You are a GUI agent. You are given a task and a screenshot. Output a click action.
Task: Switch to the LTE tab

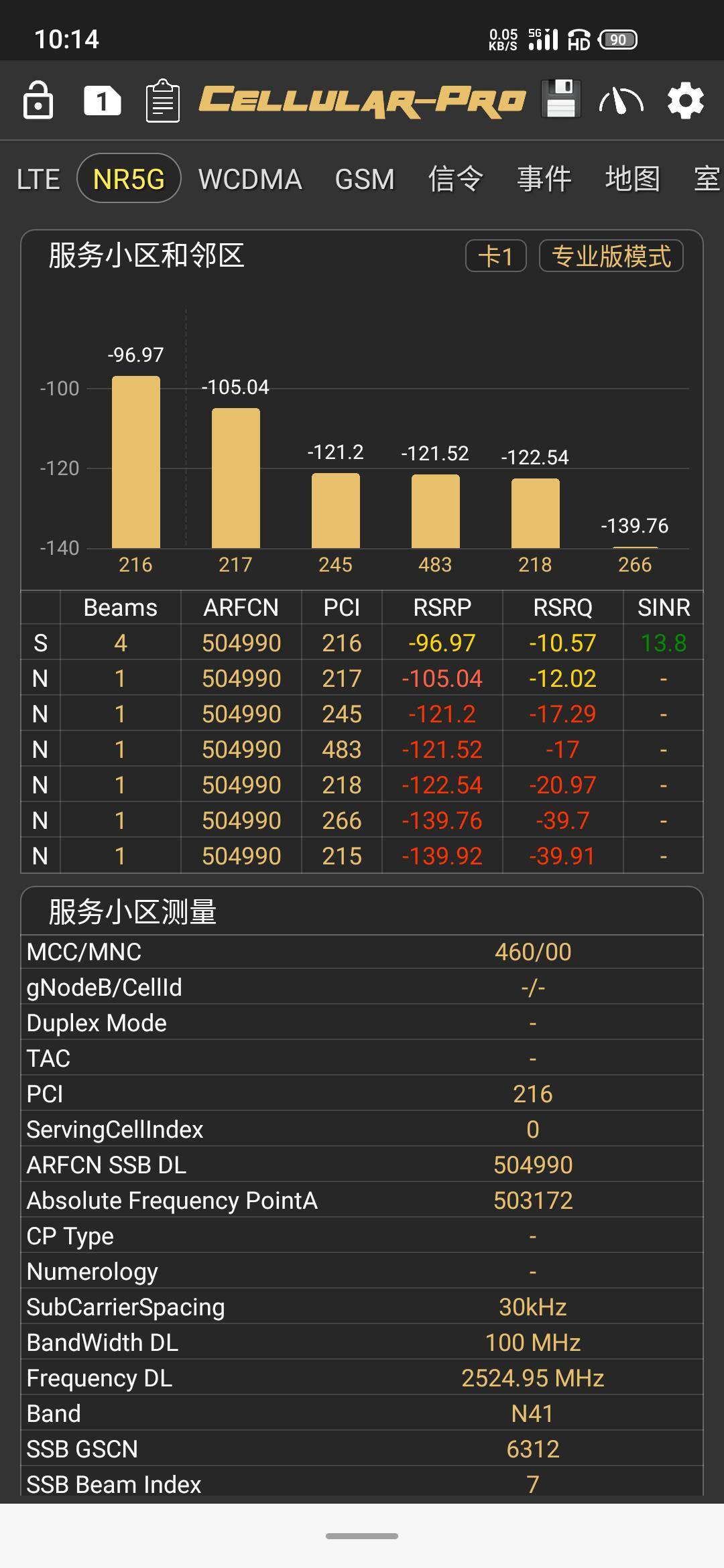(x=38, y=179)
